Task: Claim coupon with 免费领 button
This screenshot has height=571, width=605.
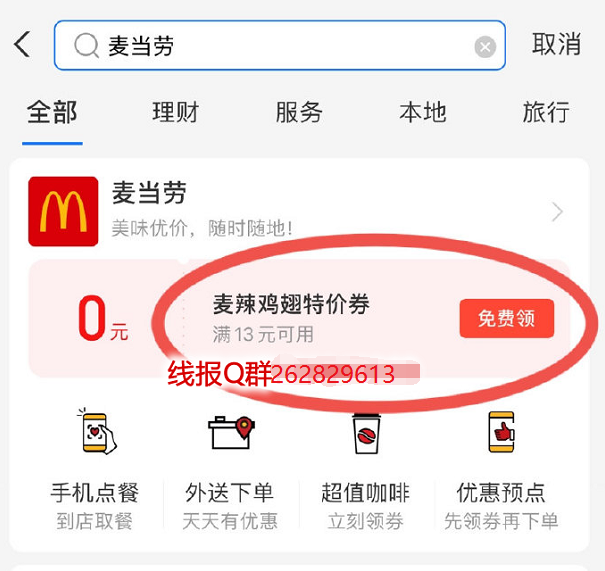Action: pyautogui.click(x=506, y=318)
